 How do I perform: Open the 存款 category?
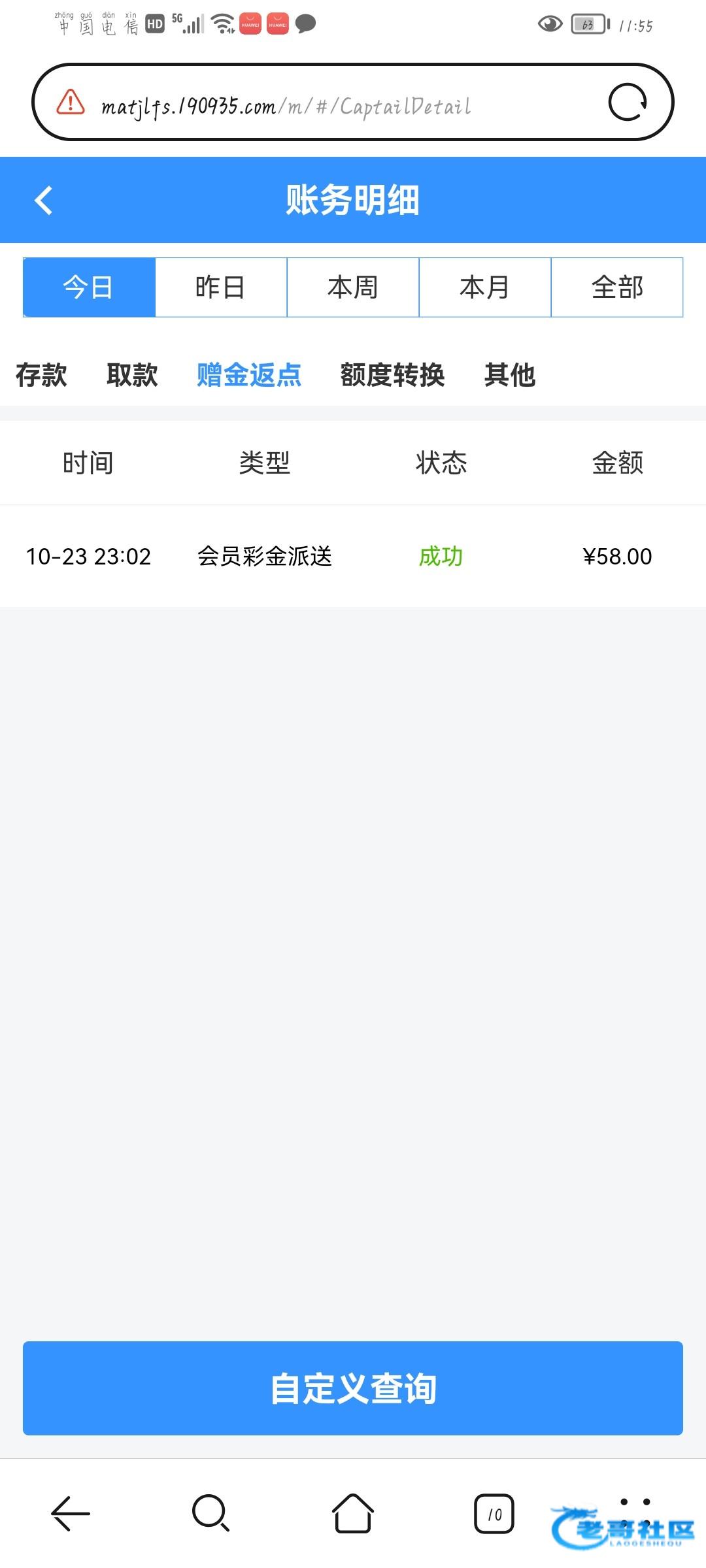[x=41, y=375]
